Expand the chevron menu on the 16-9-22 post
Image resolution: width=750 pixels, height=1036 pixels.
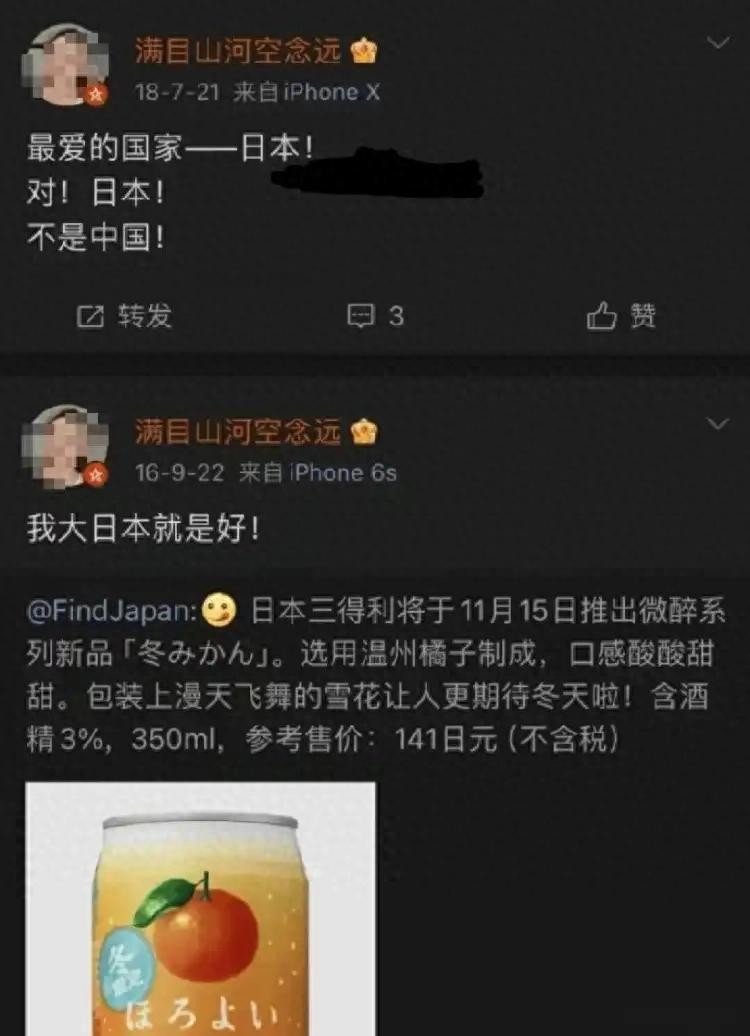click(718, 424)
